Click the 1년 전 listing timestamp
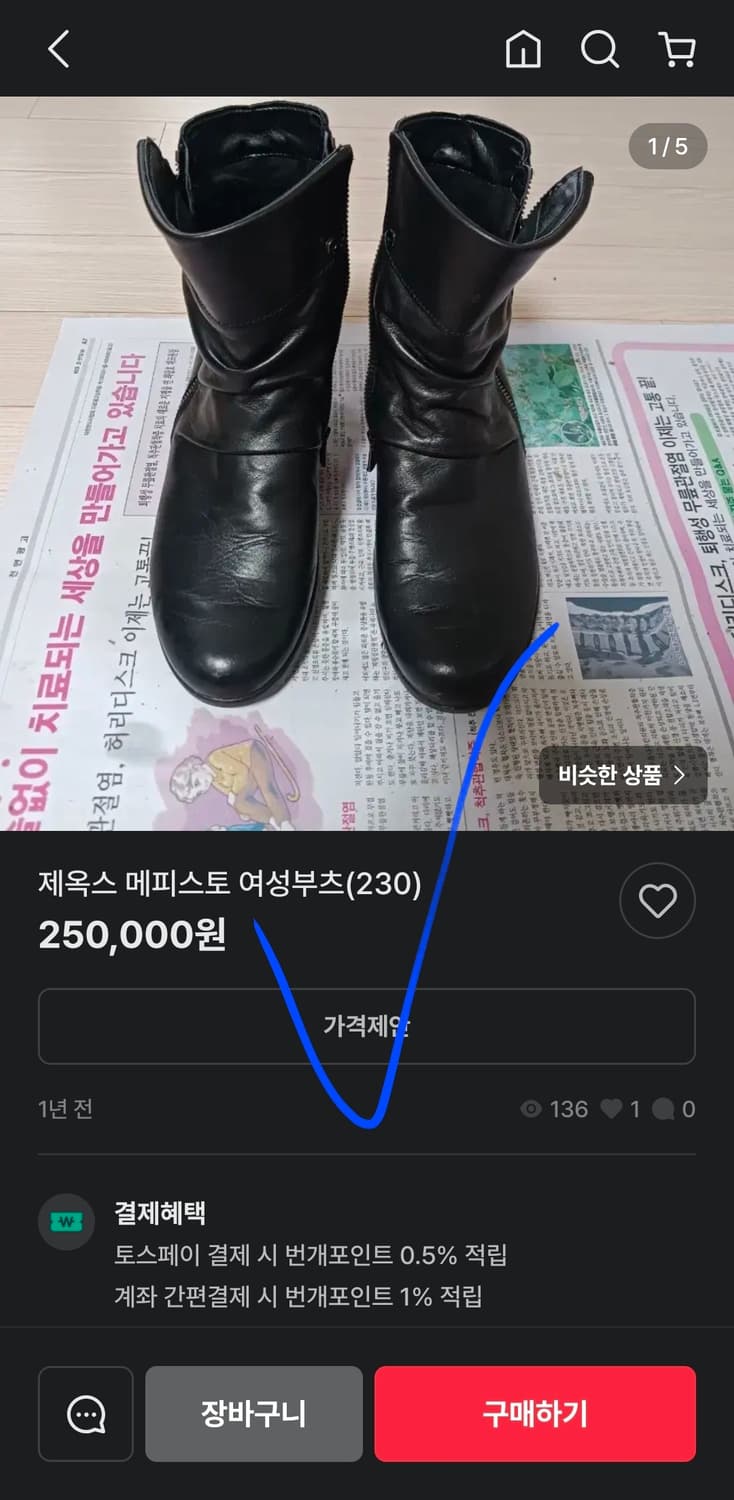The width and height of the screenshot is (734, 1500). [62, 1109]
